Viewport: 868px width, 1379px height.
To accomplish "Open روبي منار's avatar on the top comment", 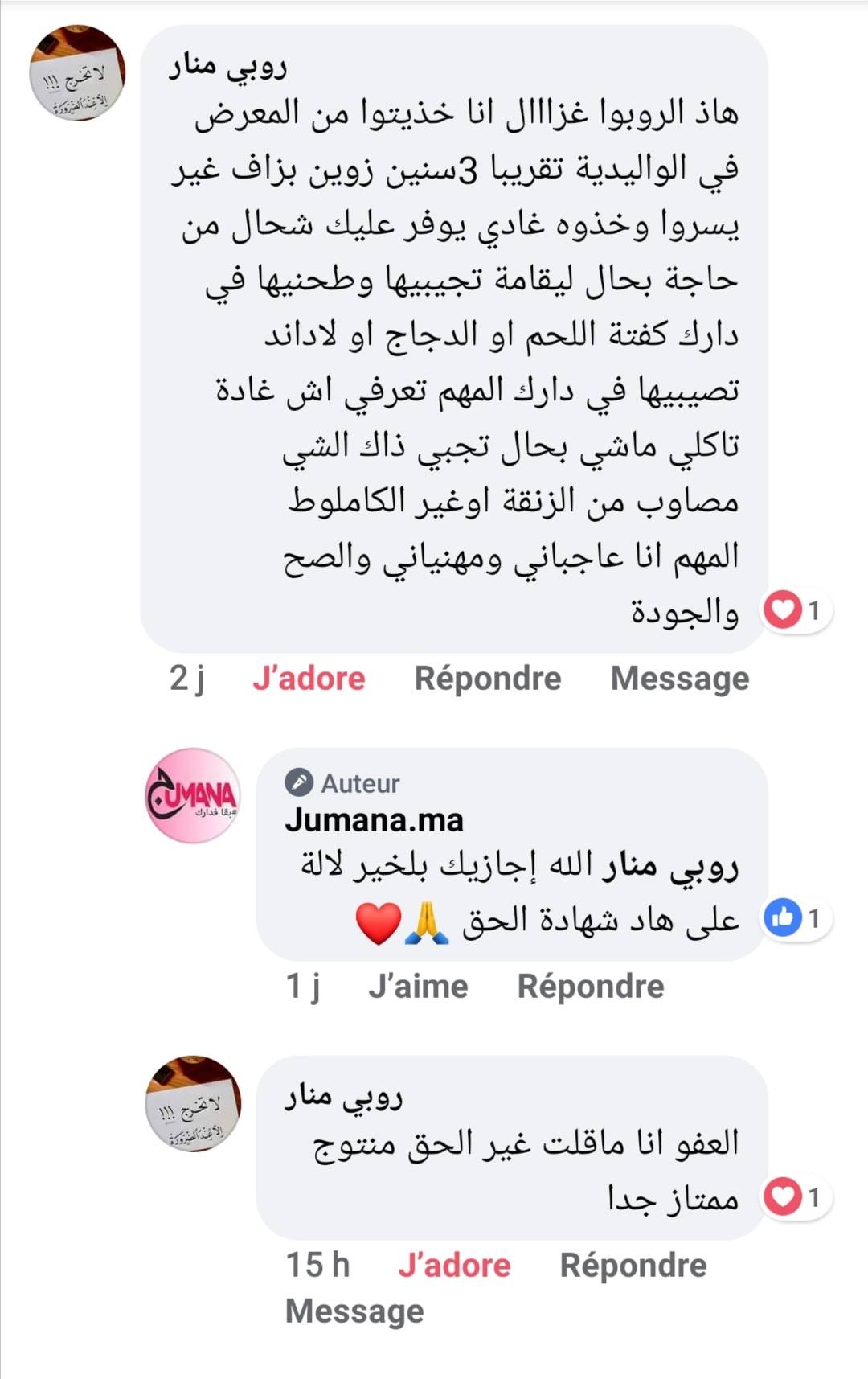I will point(77,73).
